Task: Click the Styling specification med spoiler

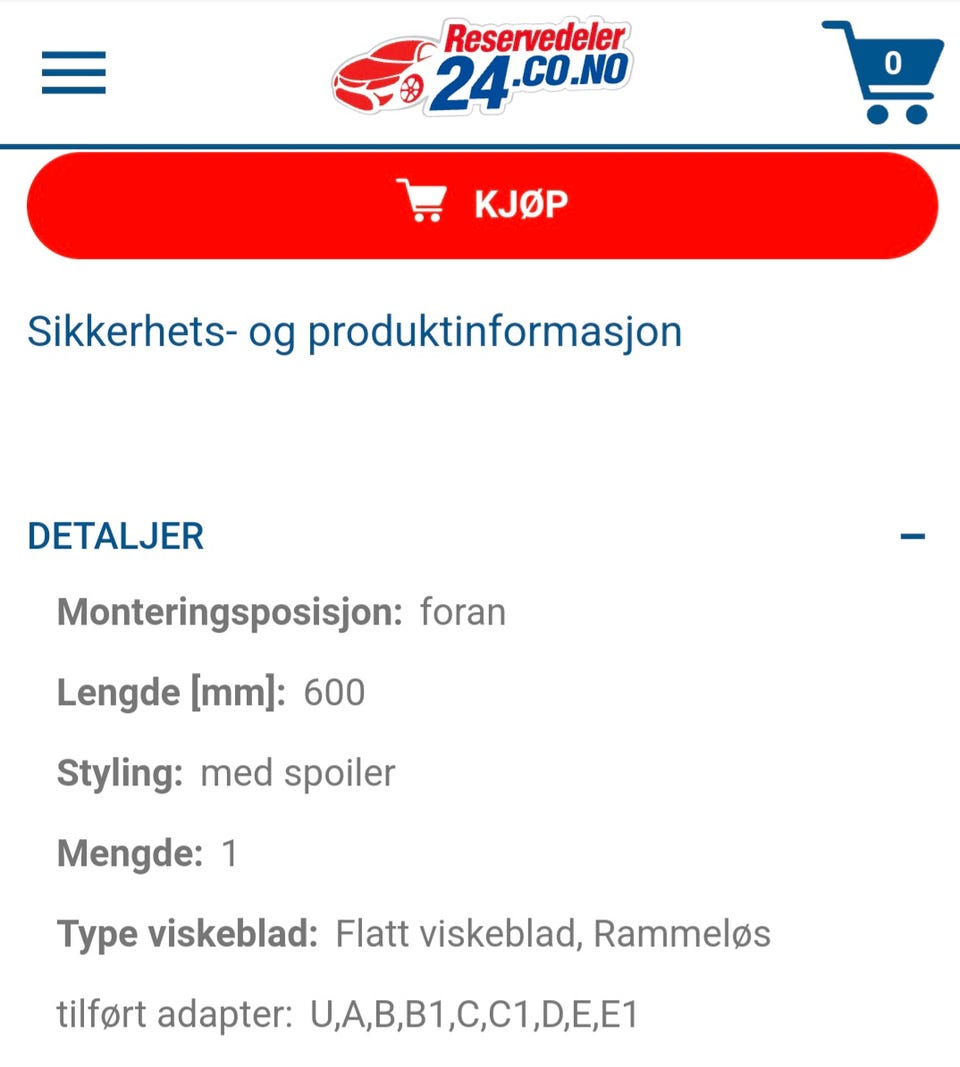Action: point(298,772)
